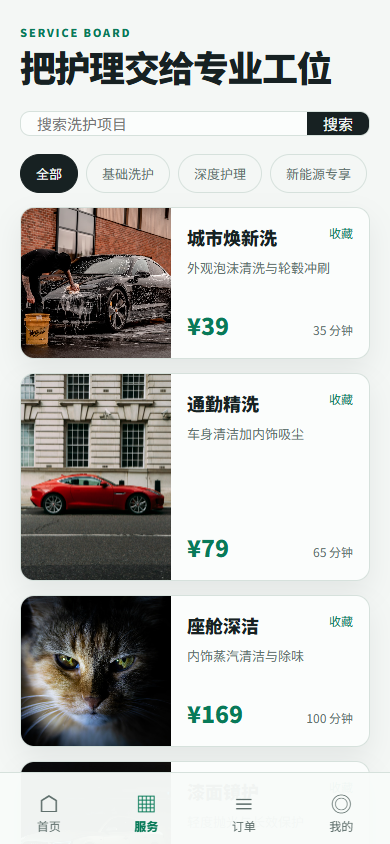
Task: Switch to the 服务 tab
Action: point(146,813)
